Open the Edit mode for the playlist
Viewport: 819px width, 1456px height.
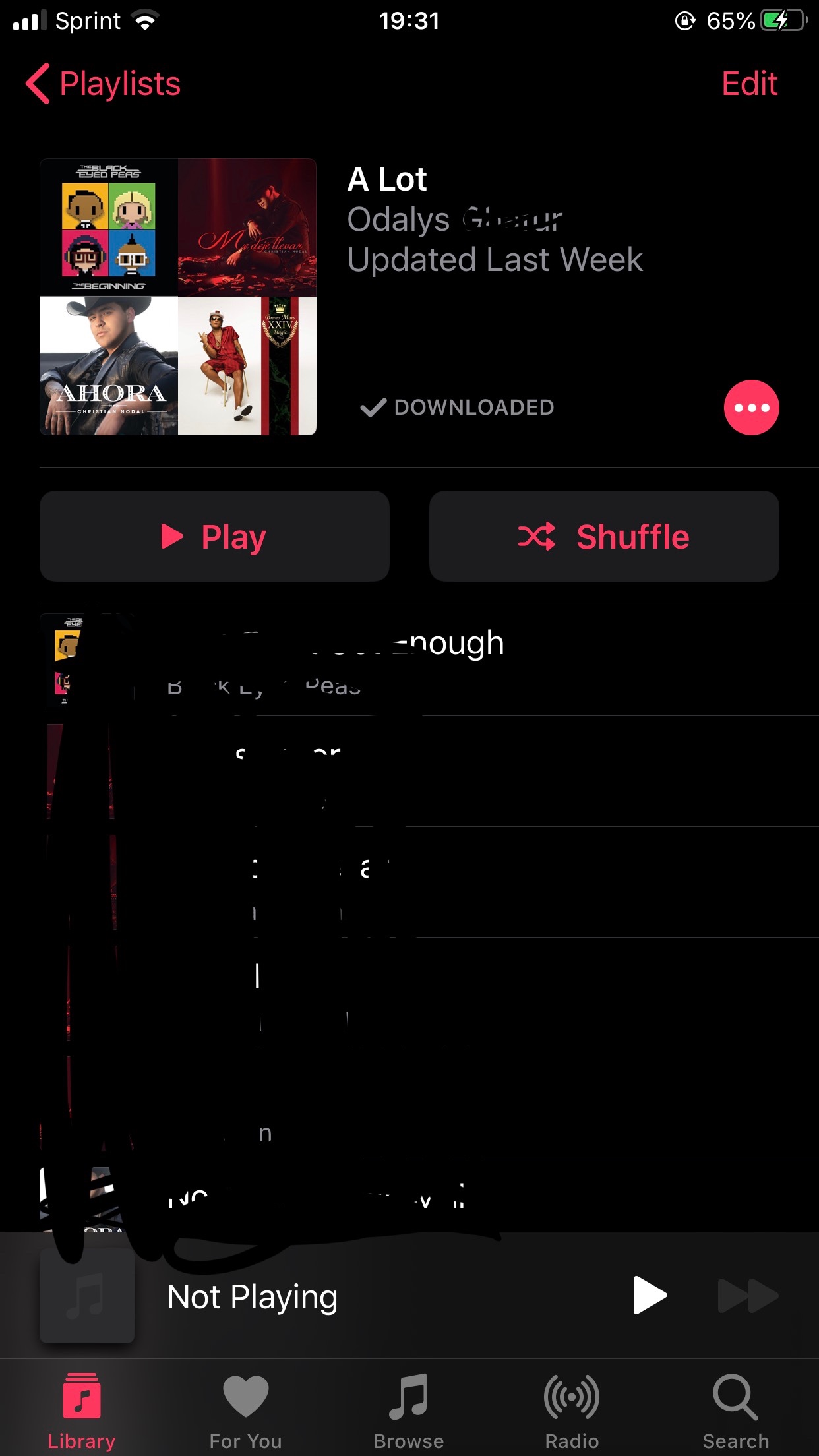[x=748, y=84]
